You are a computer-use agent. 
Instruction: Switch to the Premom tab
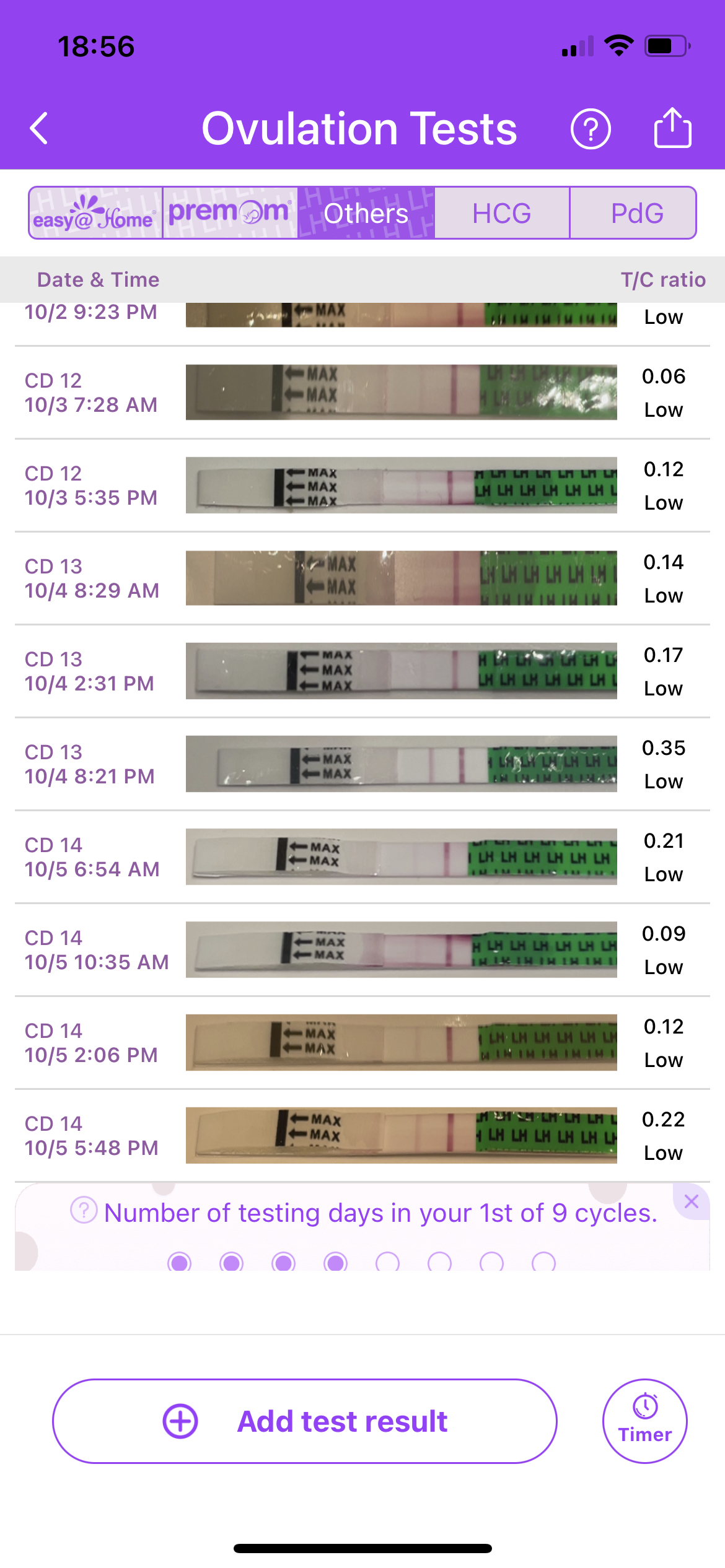pos(230,213)
